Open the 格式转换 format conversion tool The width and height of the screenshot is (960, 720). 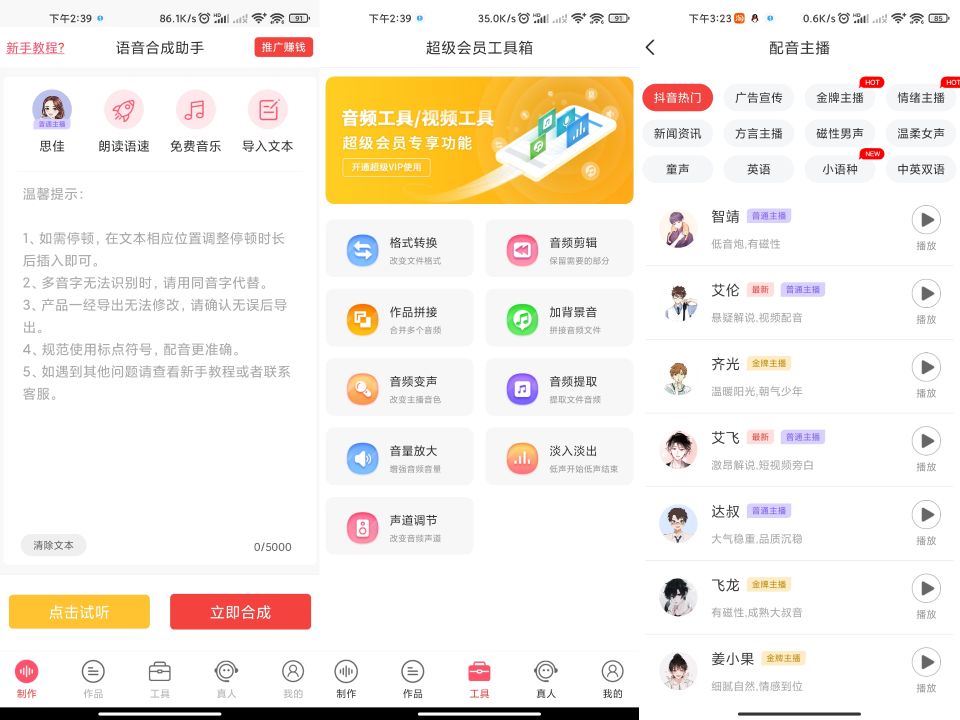point(400,249)
